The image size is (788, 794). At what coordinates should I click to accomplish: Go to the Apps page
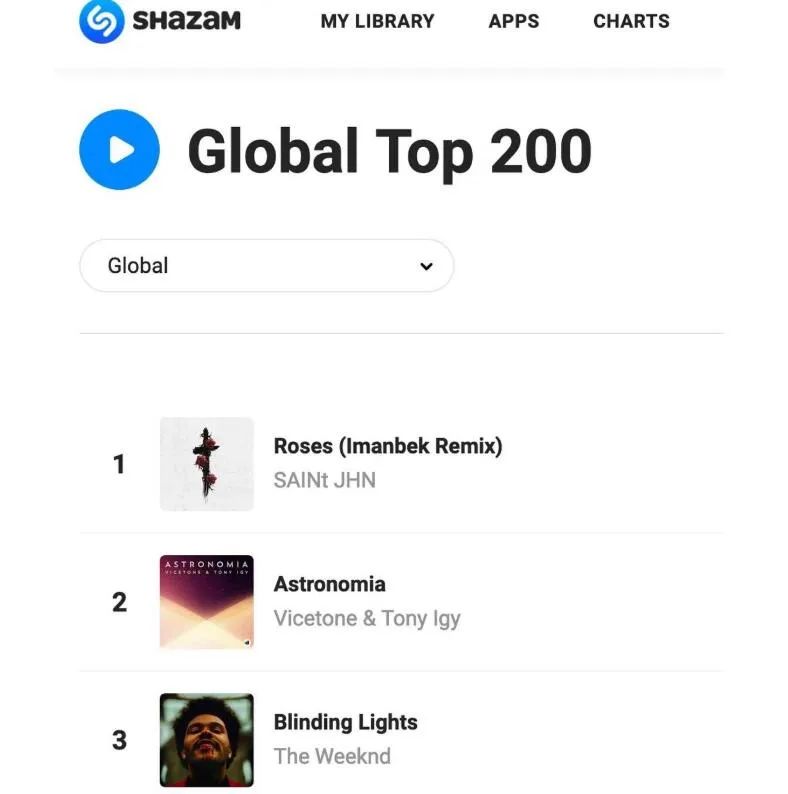[514, 21]
